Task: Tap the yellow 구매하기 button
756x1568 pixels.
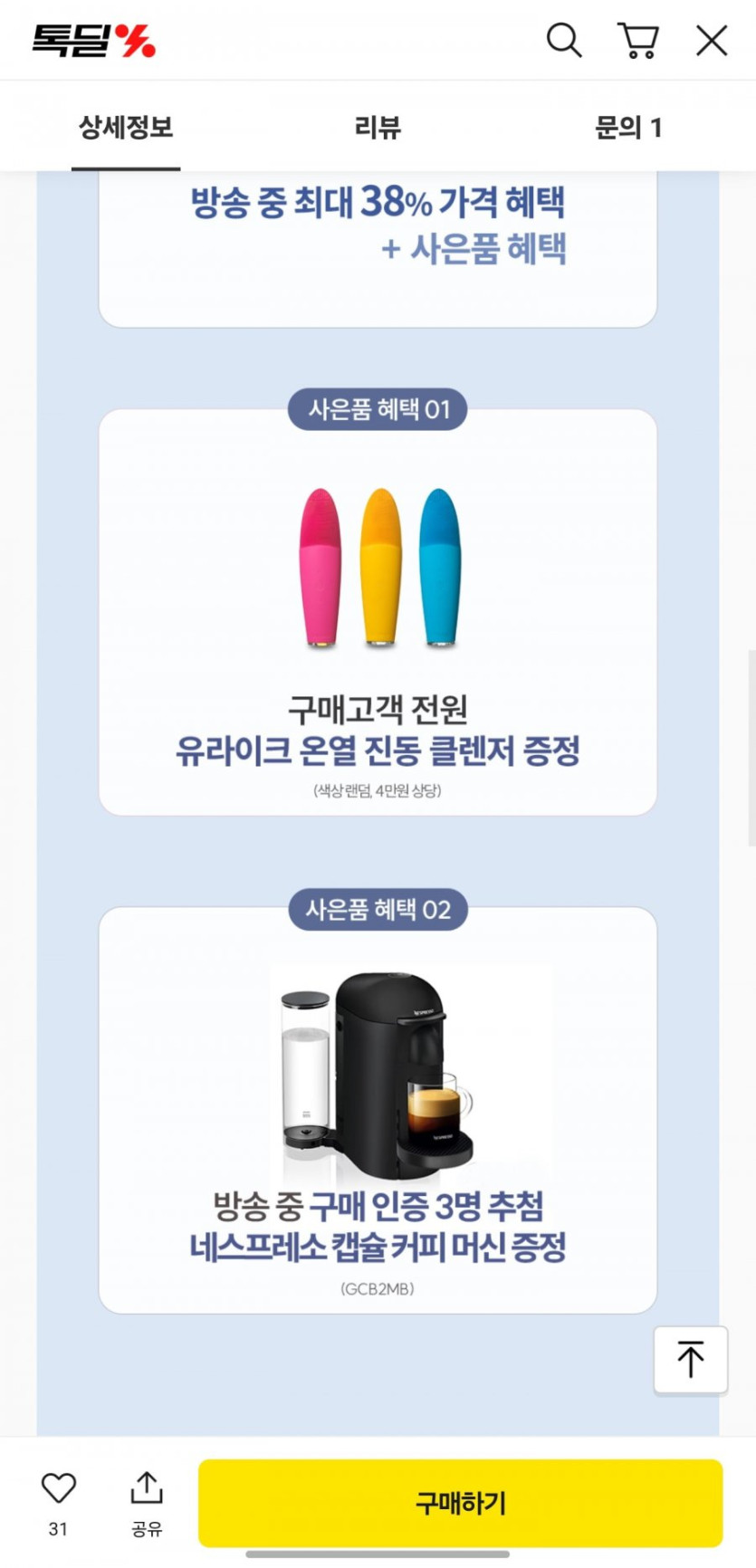Action: coord(460,1503)
